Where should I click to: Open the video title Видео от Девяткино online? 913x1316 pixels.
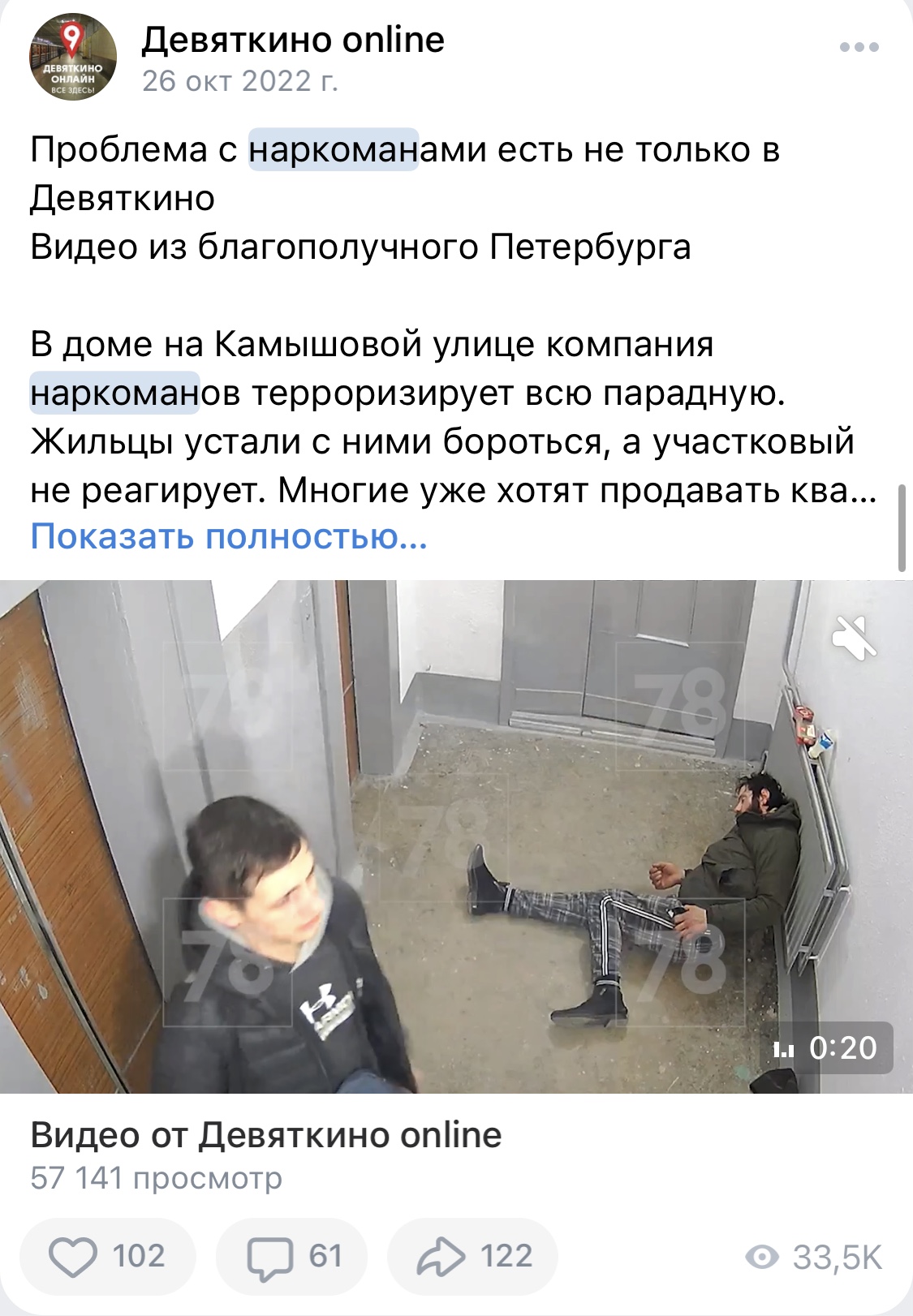tap(266, 1135)
